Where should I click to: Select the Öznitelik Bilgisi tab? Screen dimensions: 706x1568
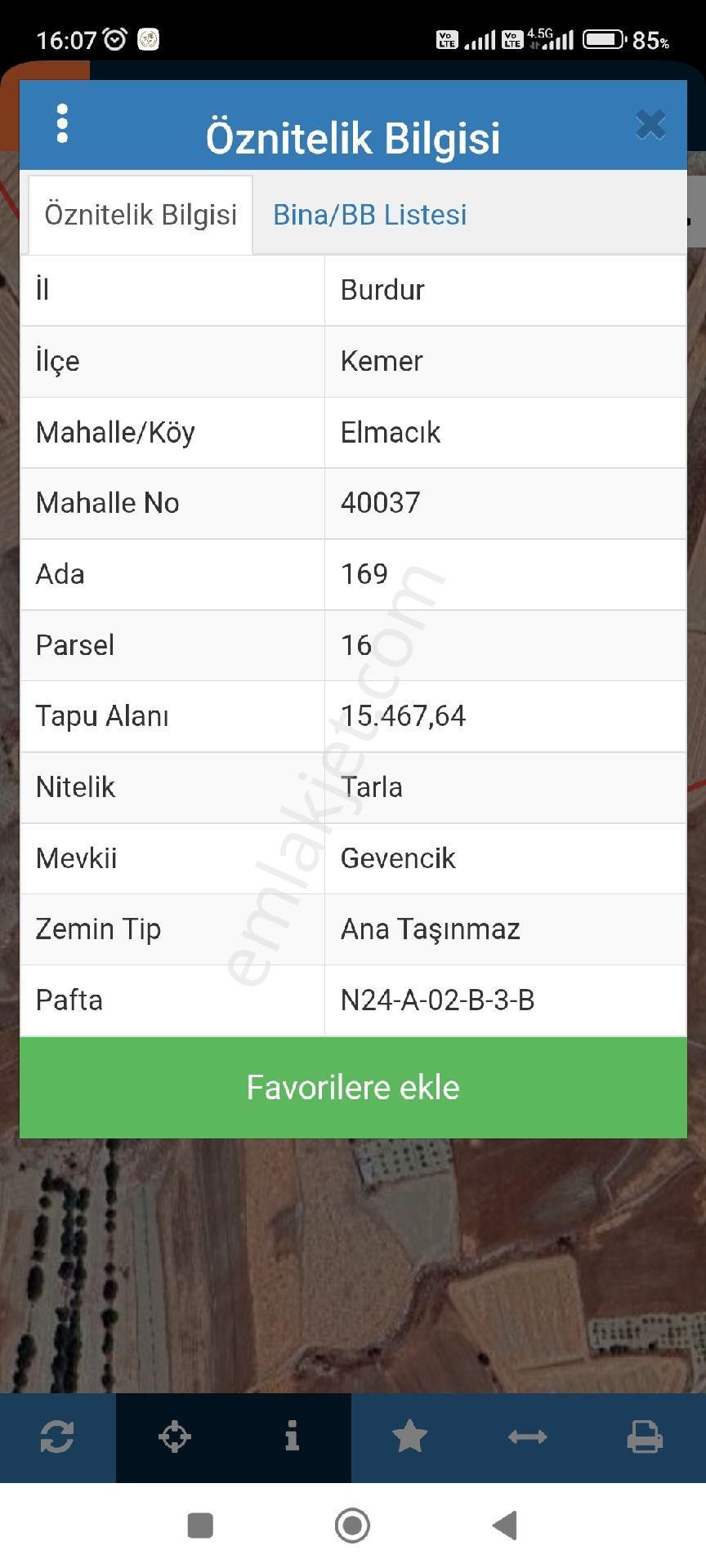pyautogui.click(x=141, y=215)
